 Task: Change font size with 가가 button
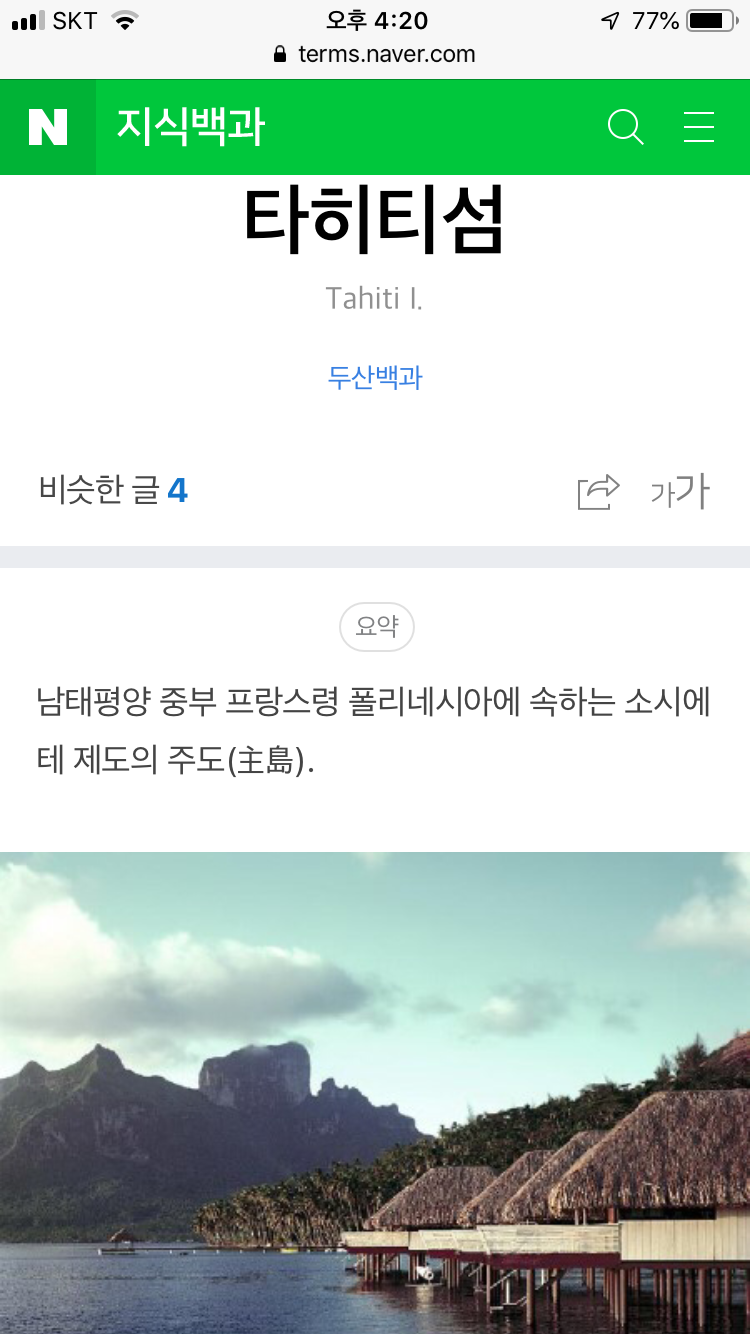(680, 491)
